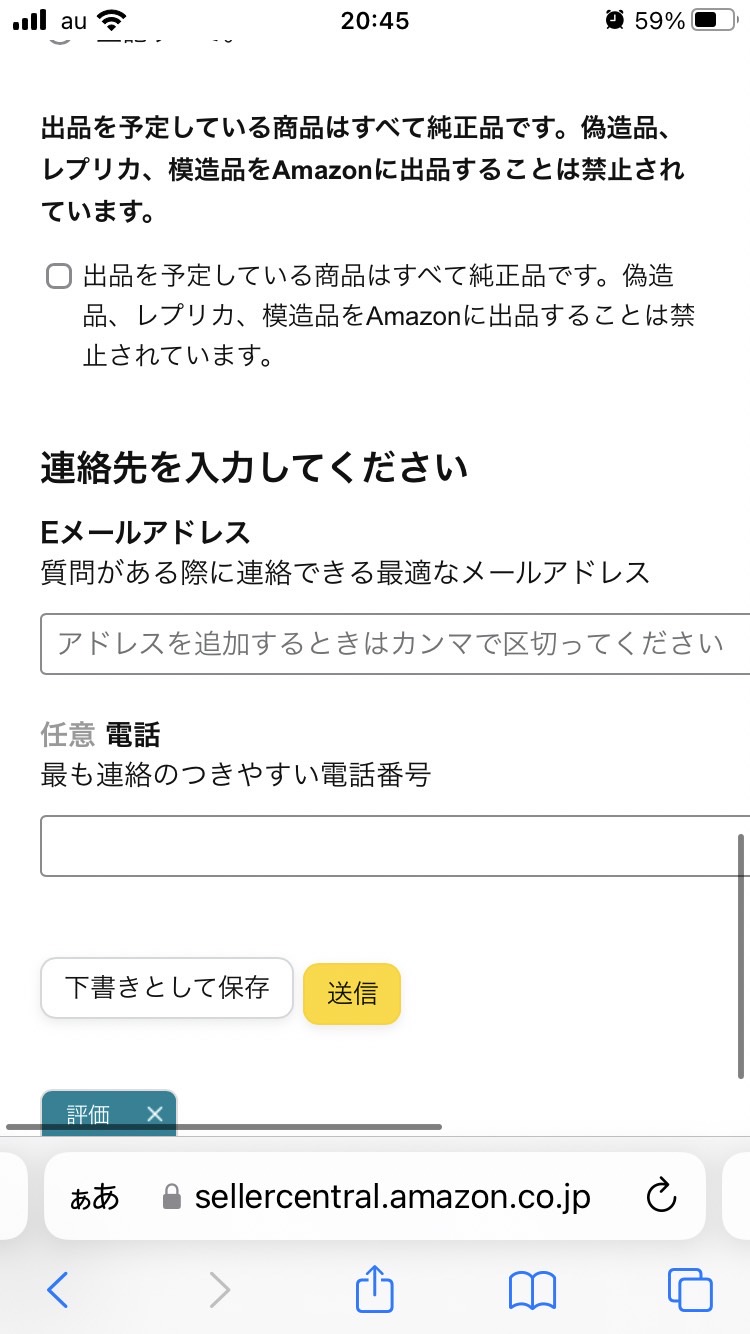The width and height of the screenshot is (750, 1334).
Task: Check the genuine products confirmation checkbox
Action: point(59,276)
